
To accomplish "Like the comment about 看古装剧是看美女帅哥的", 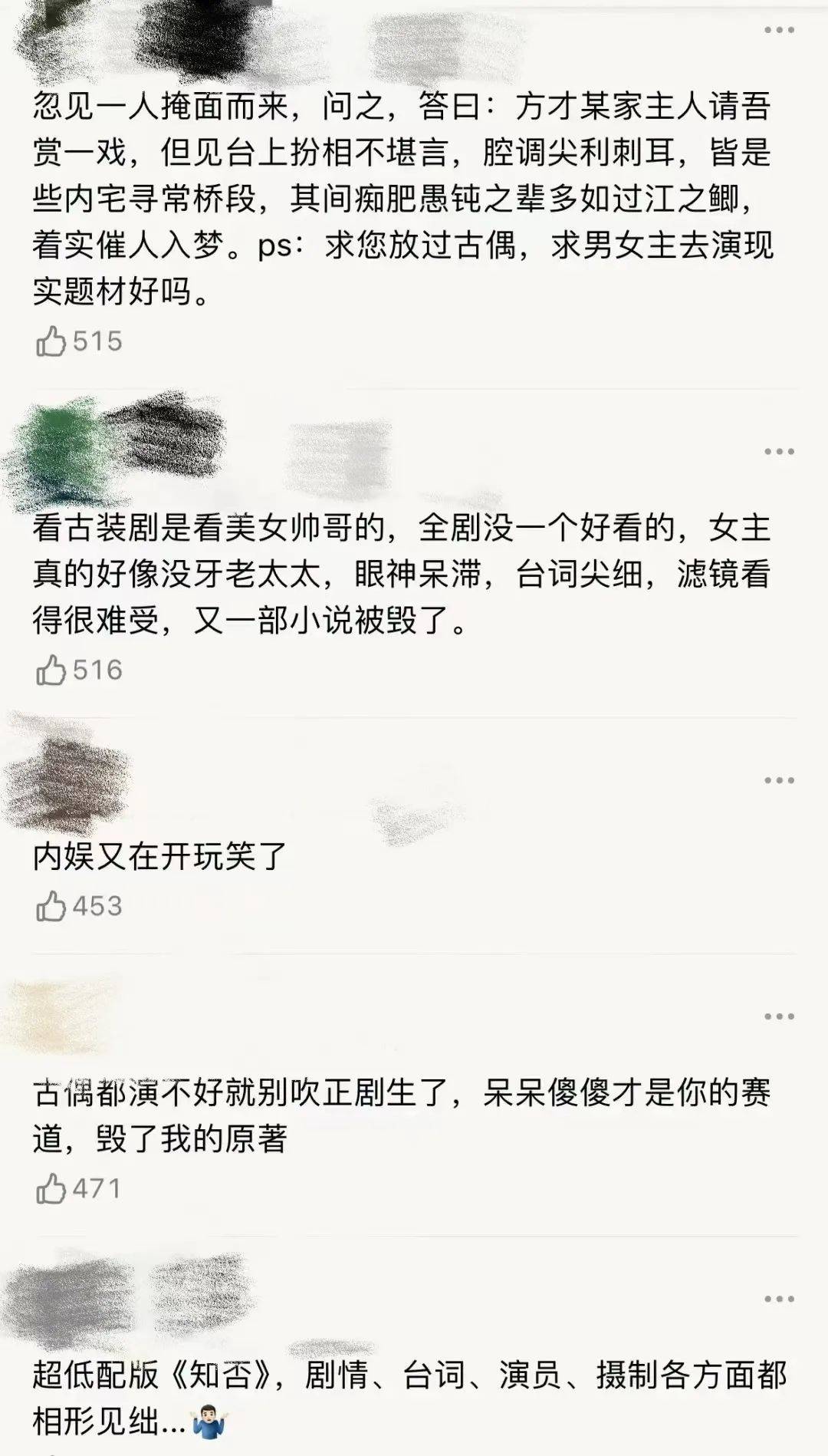I will click(x=51, y=670).
